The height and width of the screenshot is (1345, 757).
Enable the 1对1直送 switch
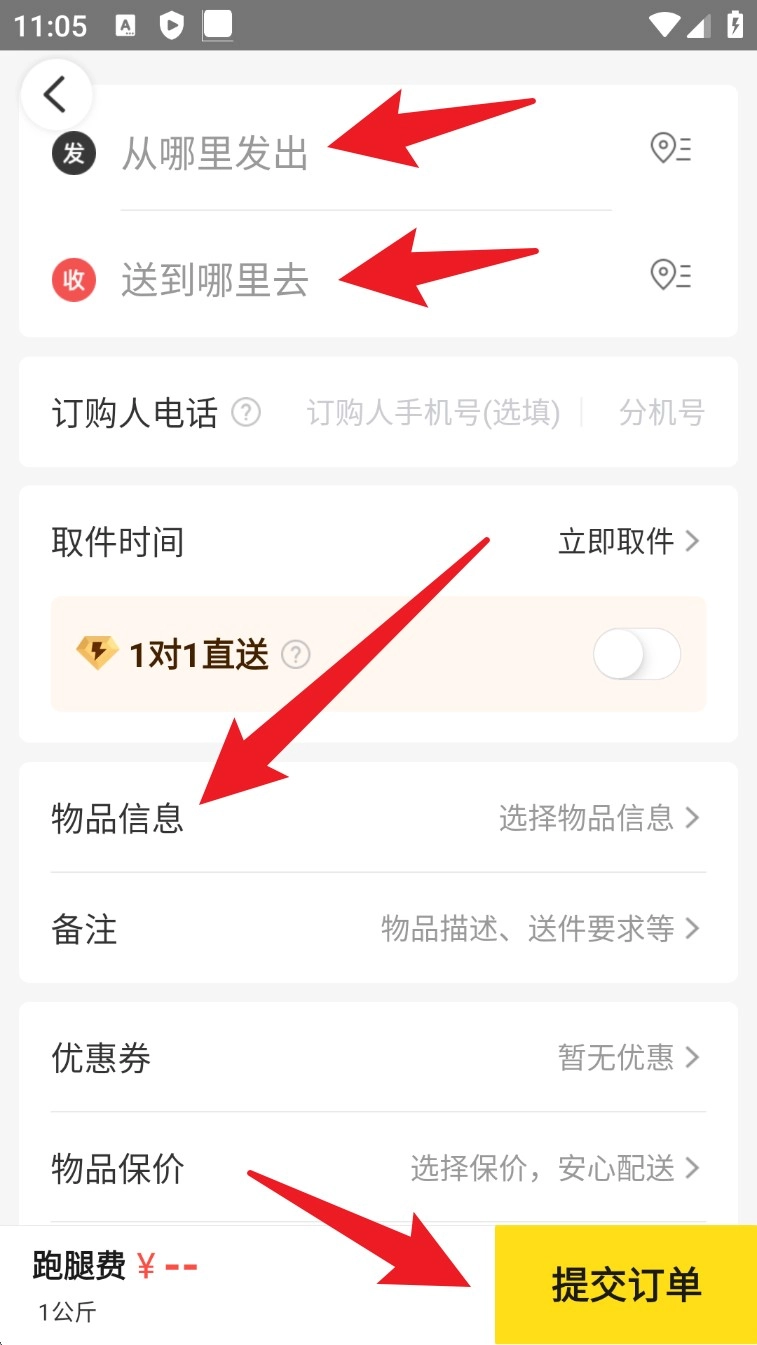tap(637, 655)
